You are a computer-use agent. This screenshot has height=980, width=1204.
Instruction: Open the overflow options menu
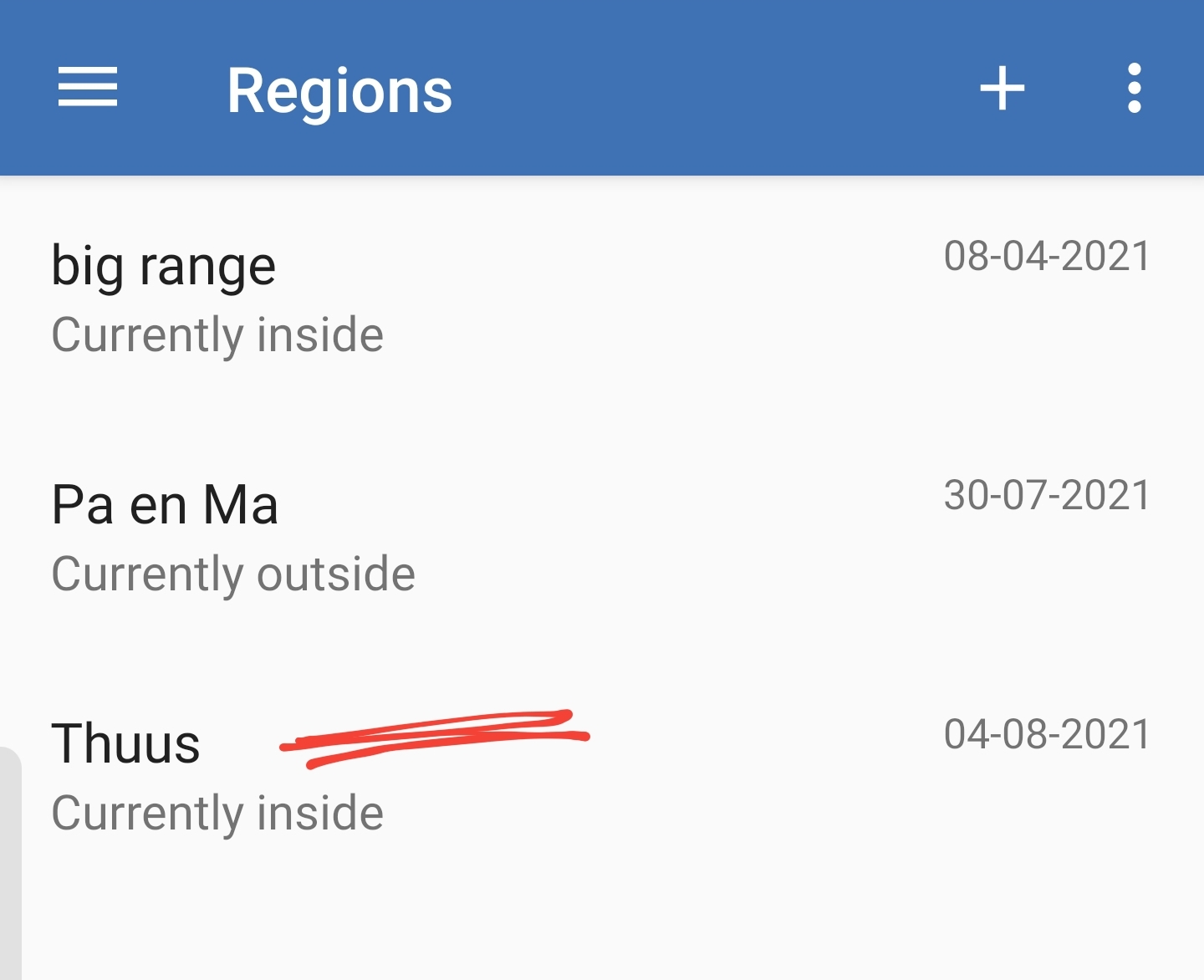1134,88
